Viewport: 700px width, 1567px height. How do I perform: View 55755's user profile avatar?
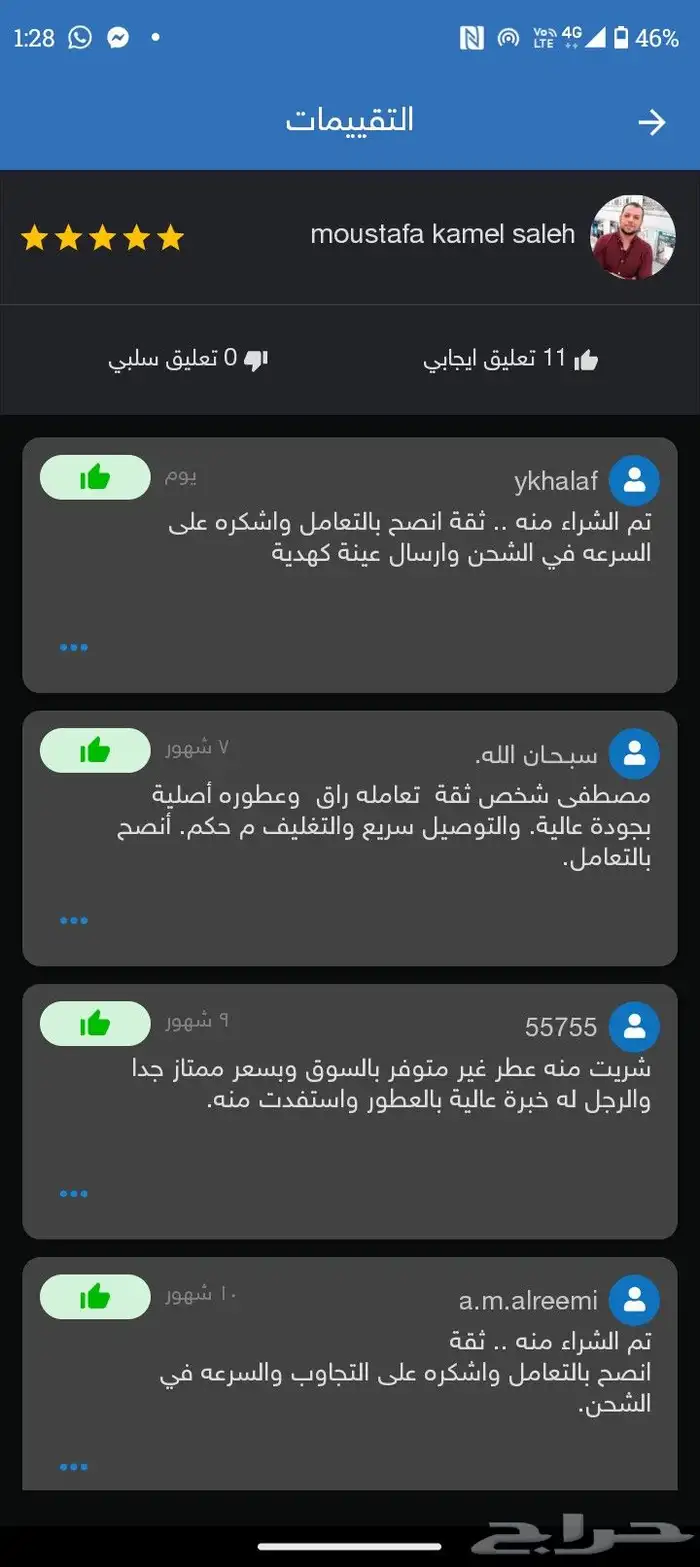pyautogui.click(x=634, y=1026)
